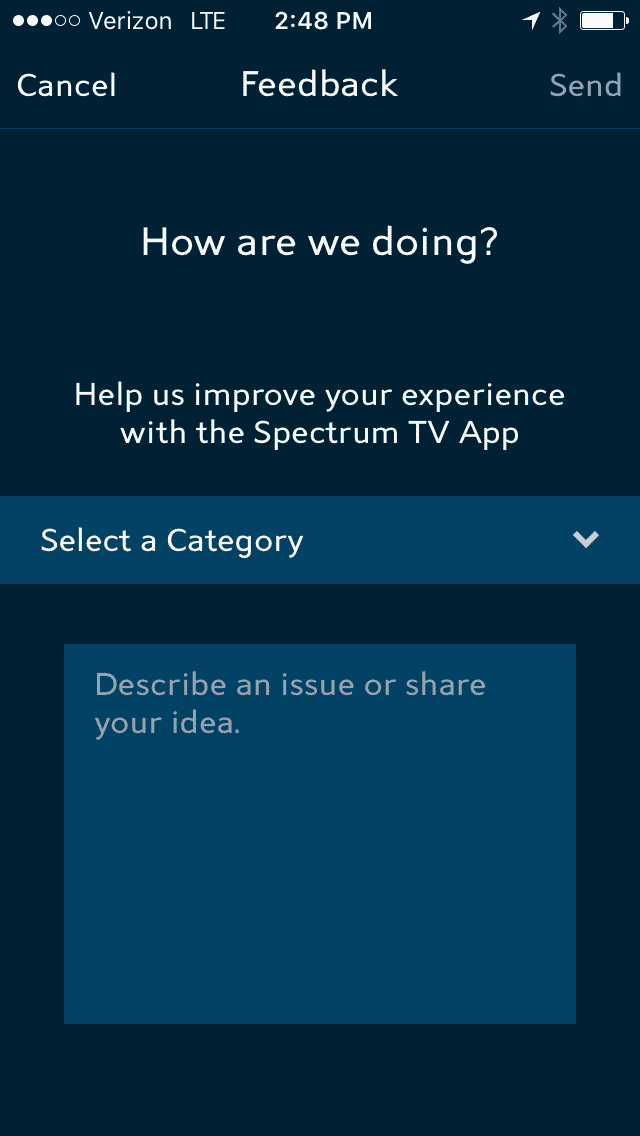Focus the describe an issue text box
The image size is (640, 1136).
[320, 834]
